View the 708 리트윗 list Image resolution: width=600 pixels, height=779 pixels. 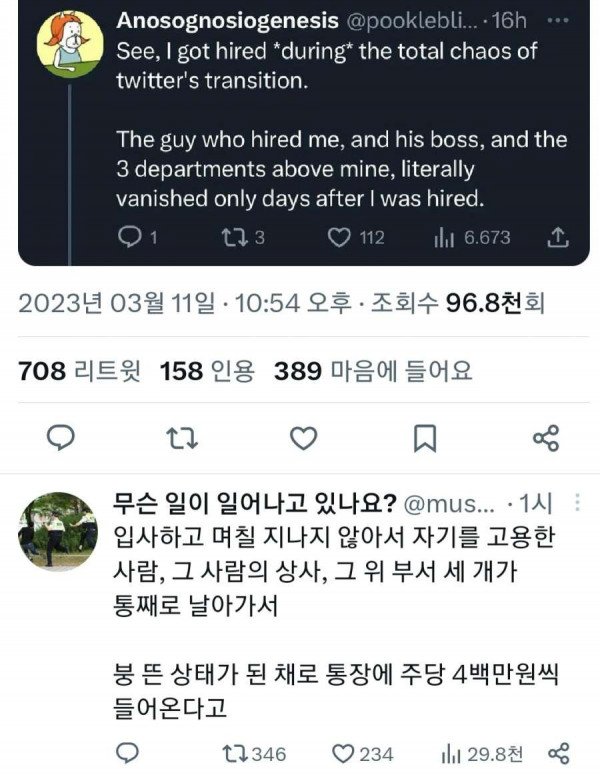click(84, 371)
